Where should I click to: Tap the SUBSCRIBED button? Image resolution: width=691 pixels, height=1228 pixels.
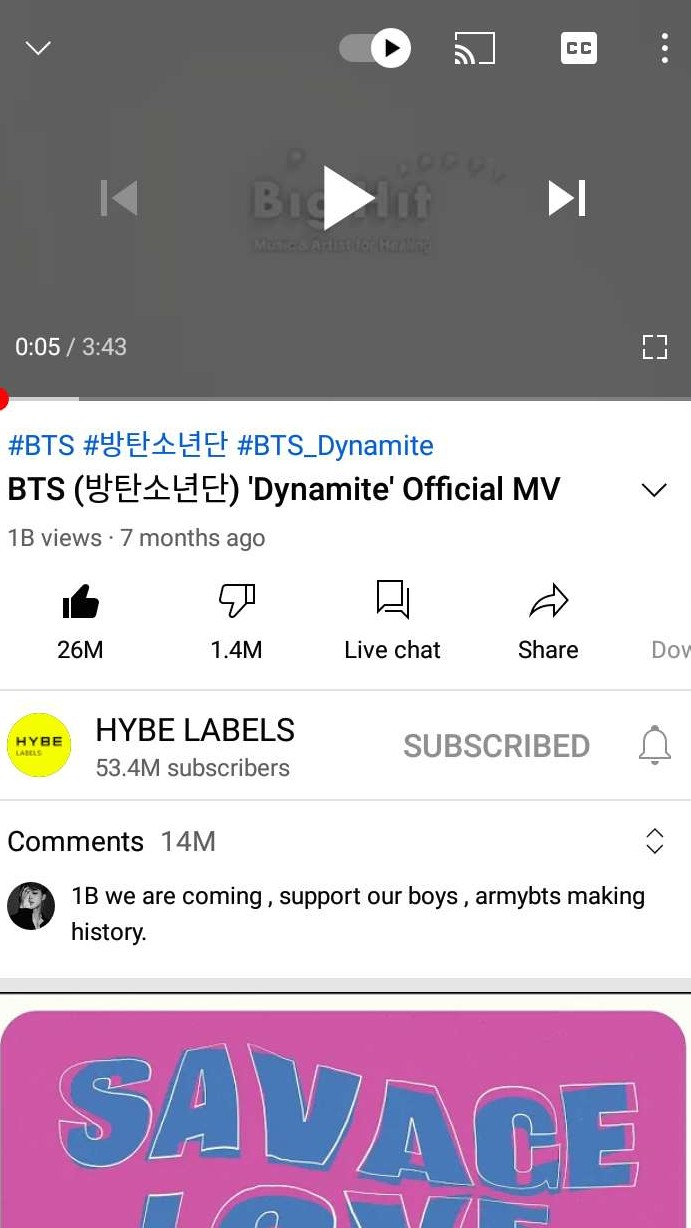click(x=496, y=746)
